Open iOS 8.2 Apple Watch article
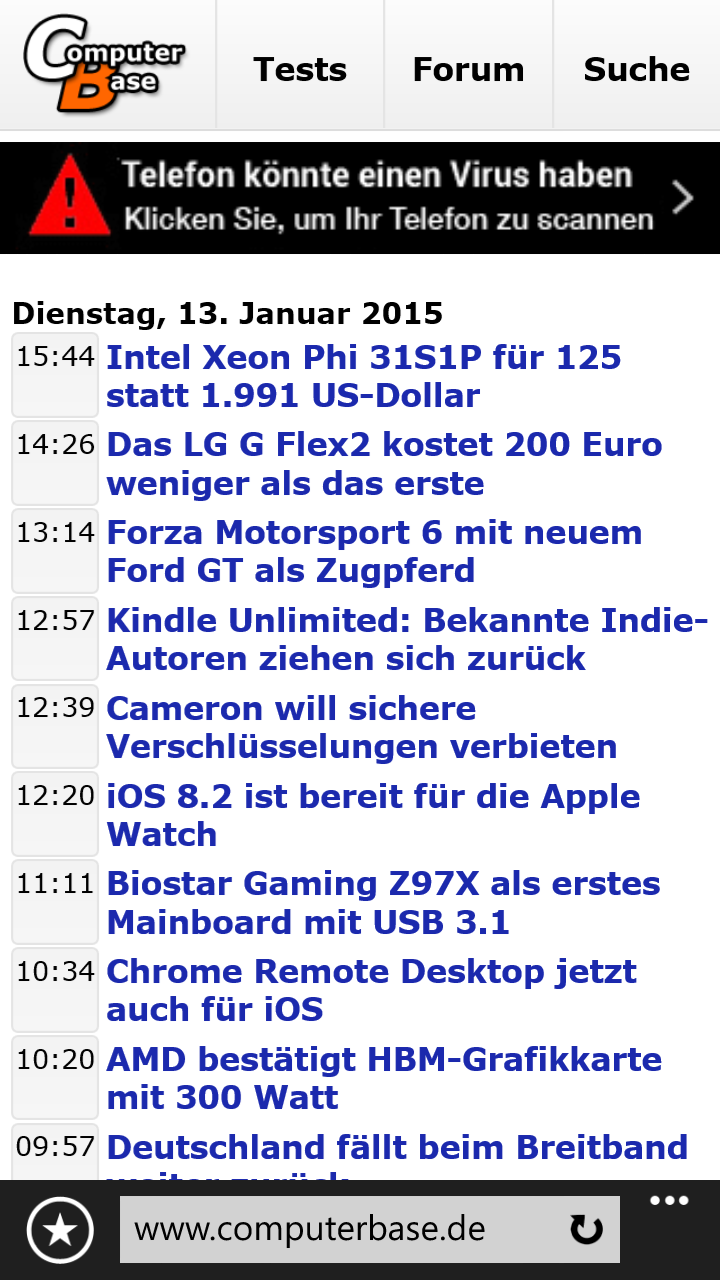This screenshot has height=1280, width=720. [372, 815]
